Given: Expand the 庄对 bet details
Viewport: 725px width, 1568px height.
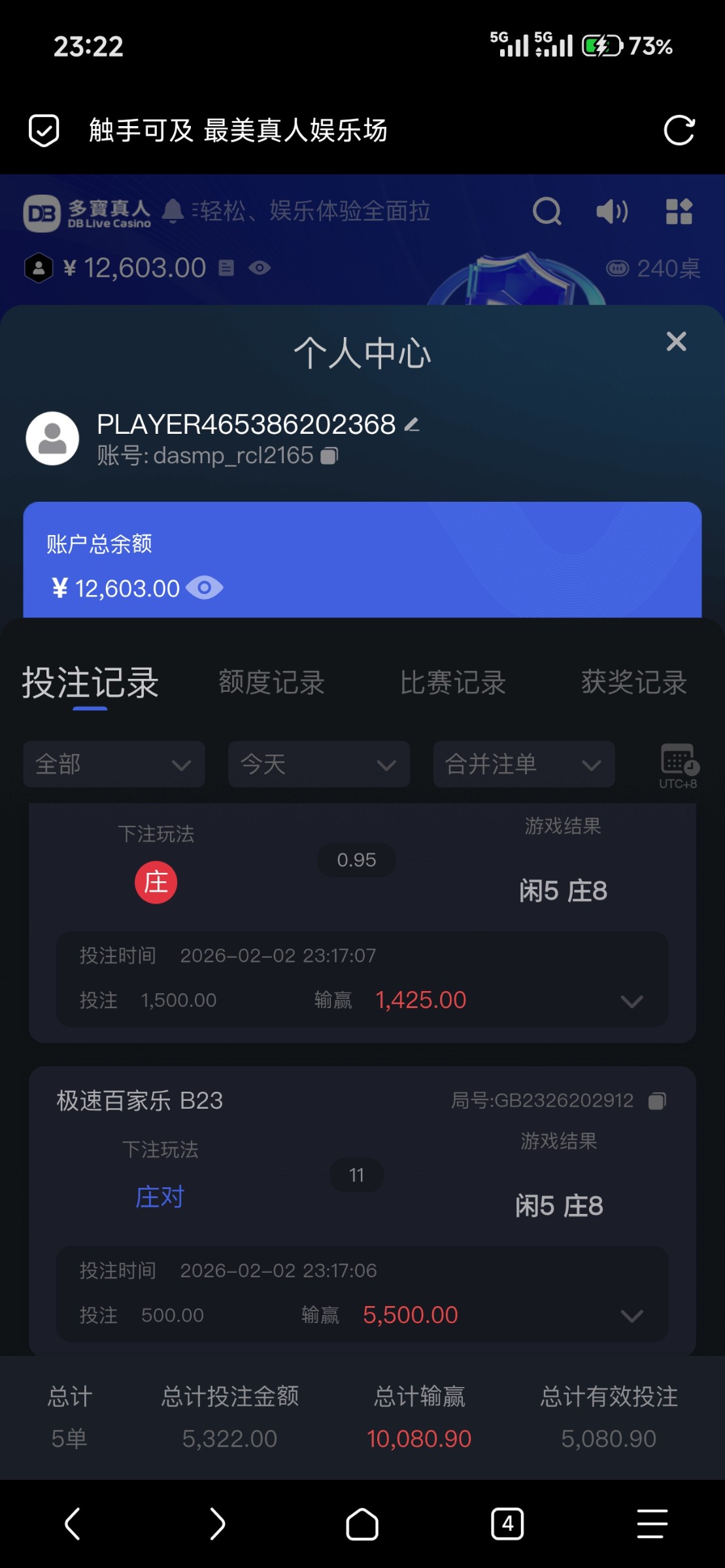Looking at the screenshot, I should 632,1315.
